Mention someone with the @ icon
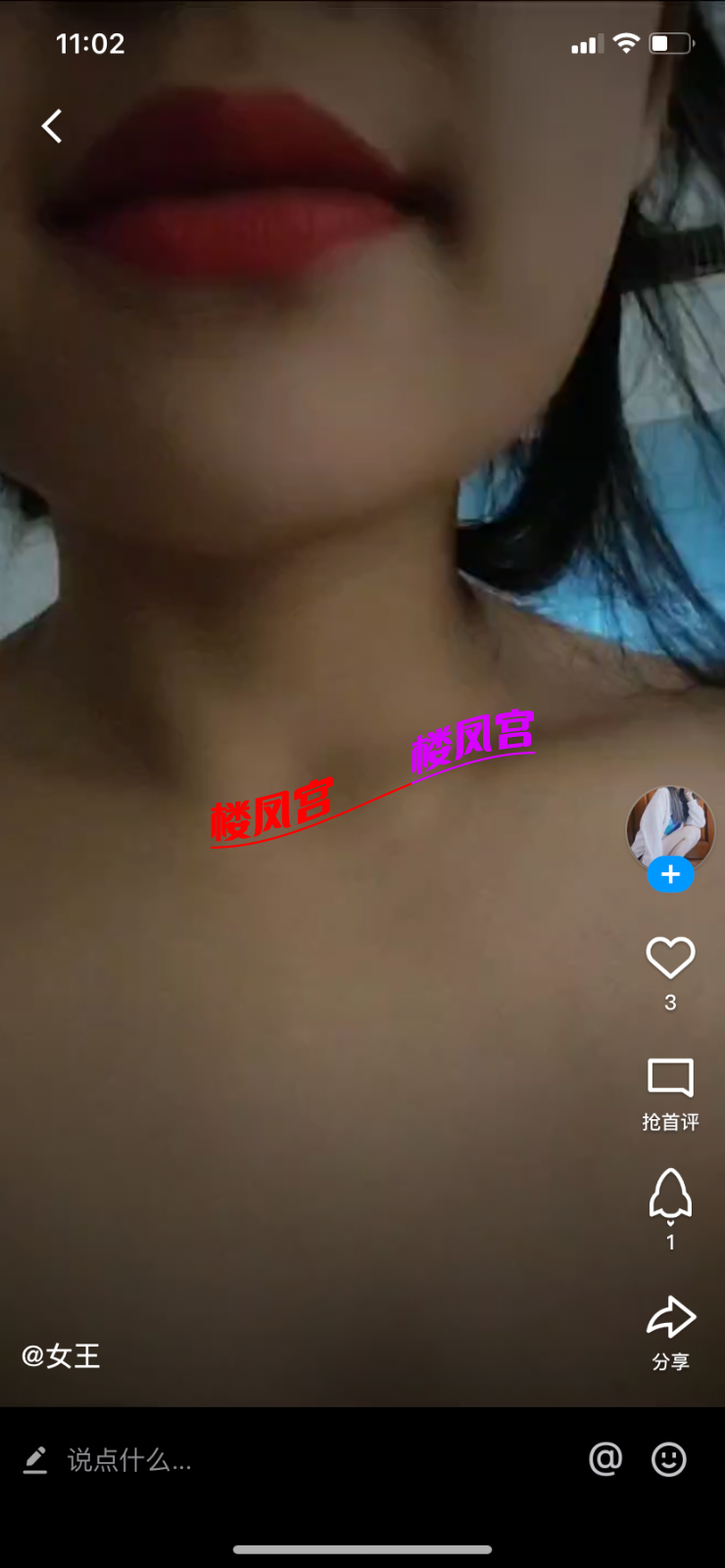This screenshot has height=1568, width=725. click(605, 1459)
